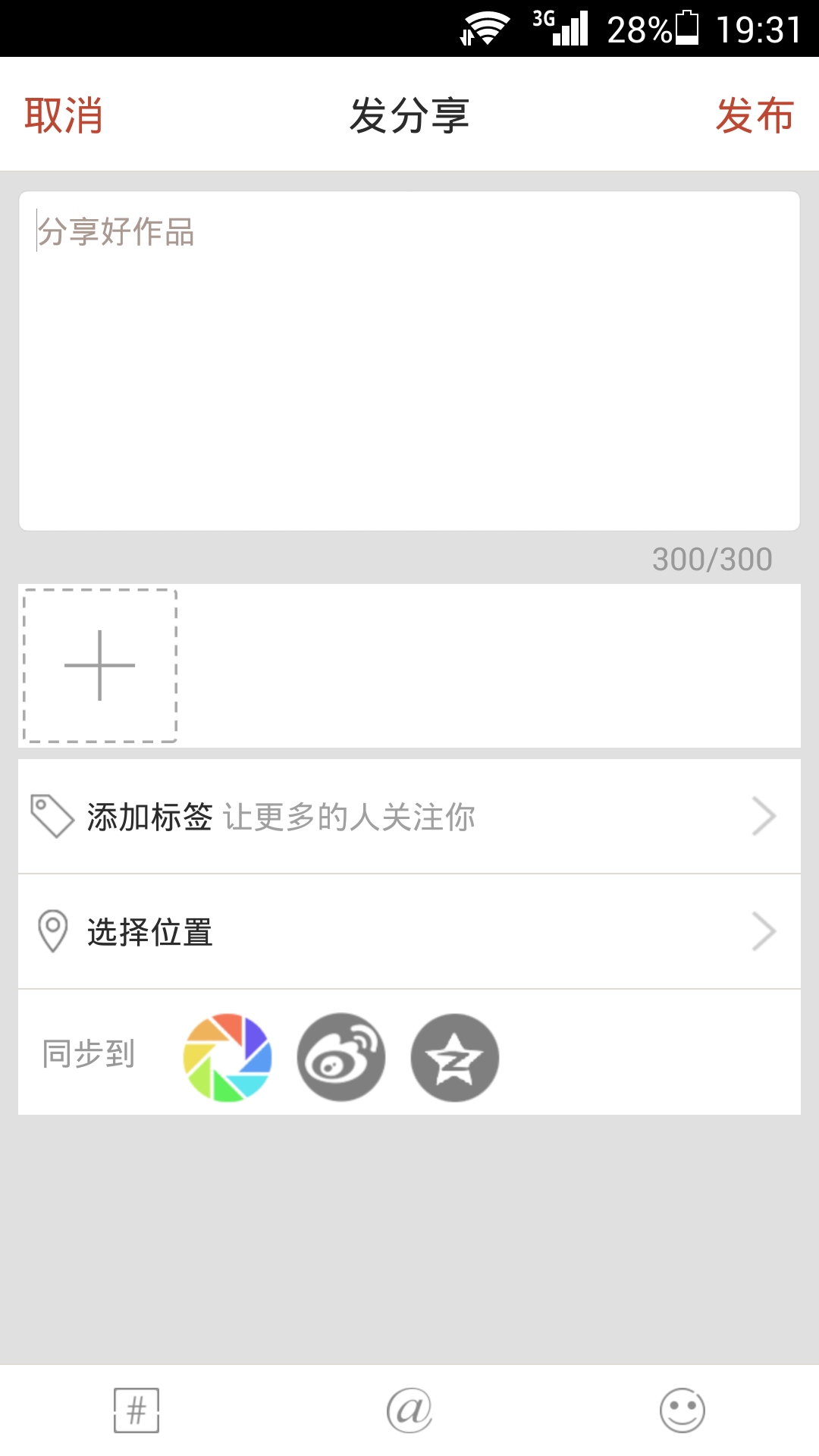Mention a user with the @ icon
819x1456 pixels.
pos(409,1410)
